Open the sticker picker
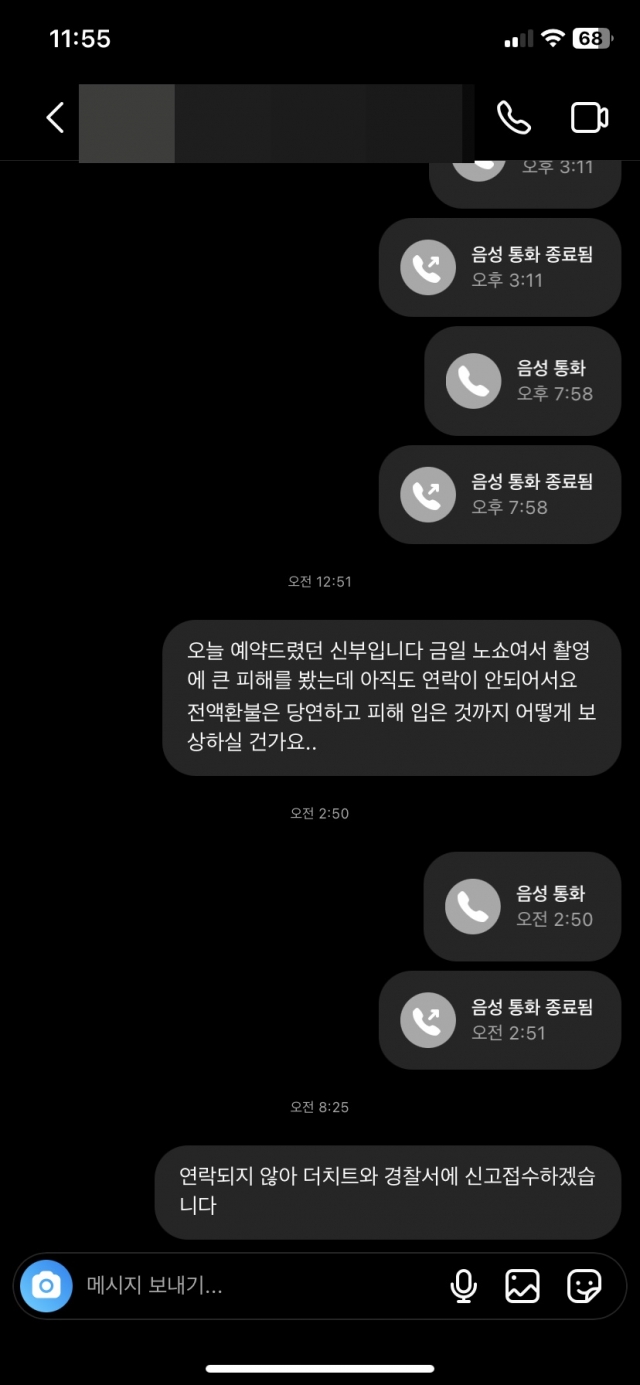The height and width of the screenshot is (1385, 640). [x=584, y=1285]
